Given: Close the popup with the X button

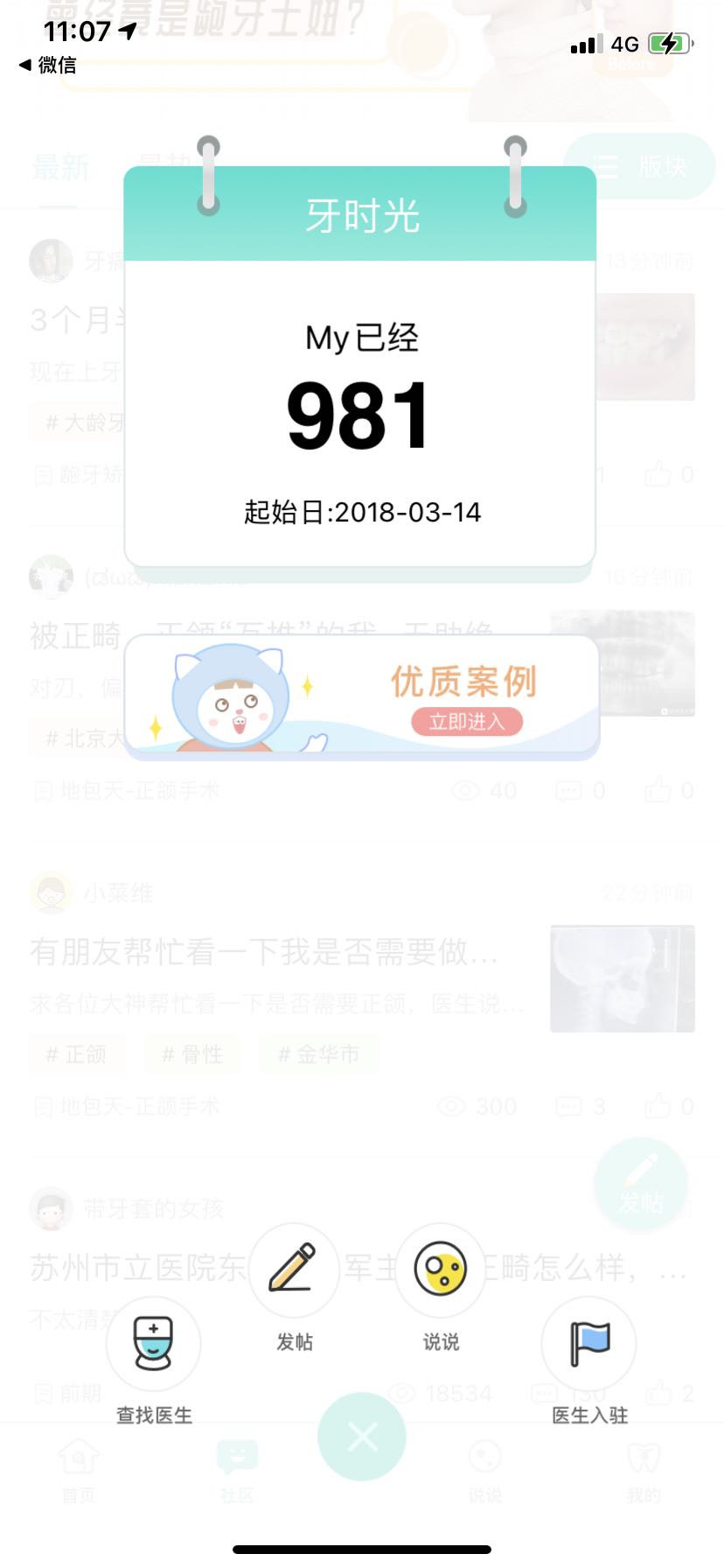Looking at the screenshot, I should (361, 1436).
